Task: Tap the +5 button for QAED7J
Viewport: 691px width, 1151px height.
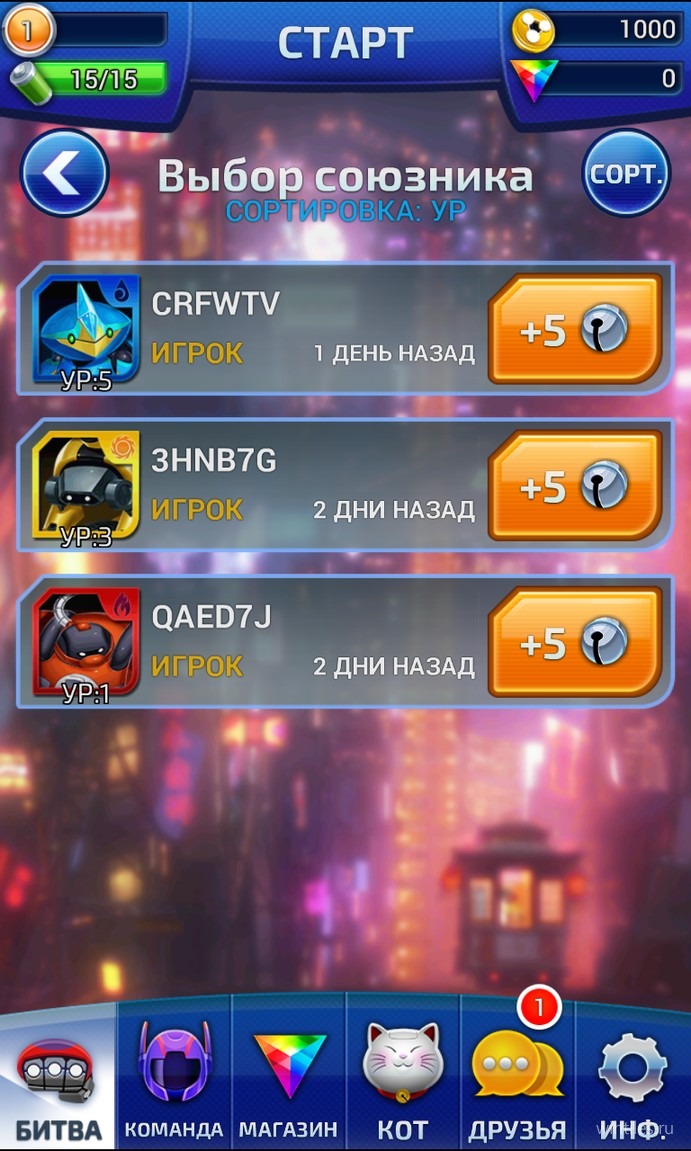Action: click(575, 642)
